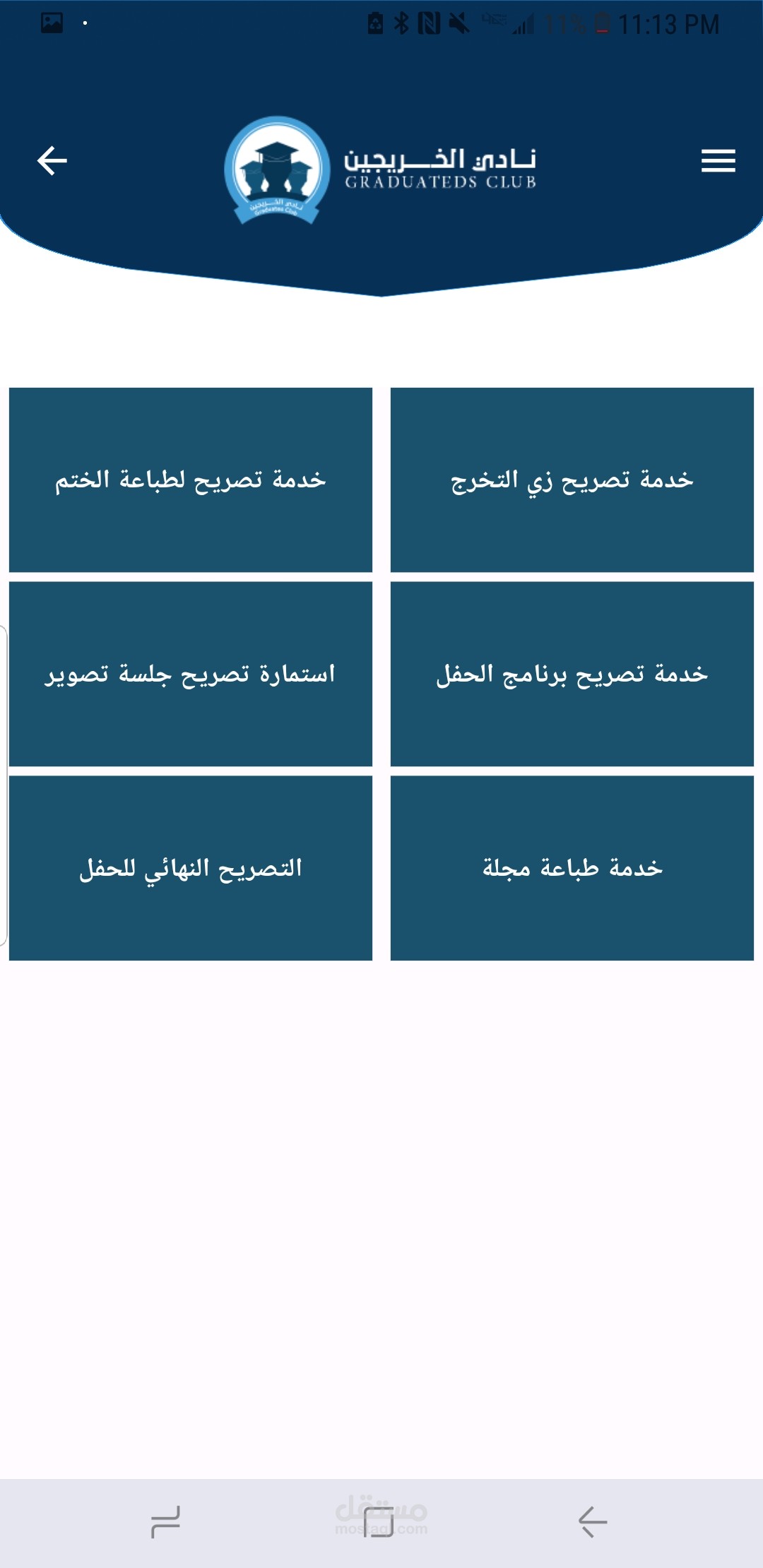This screenshot has width=763, height=1568.
Task: Choose استمارة تصريح جلسة تصوير
Action: pyautogui.click(x=191, y=674)
